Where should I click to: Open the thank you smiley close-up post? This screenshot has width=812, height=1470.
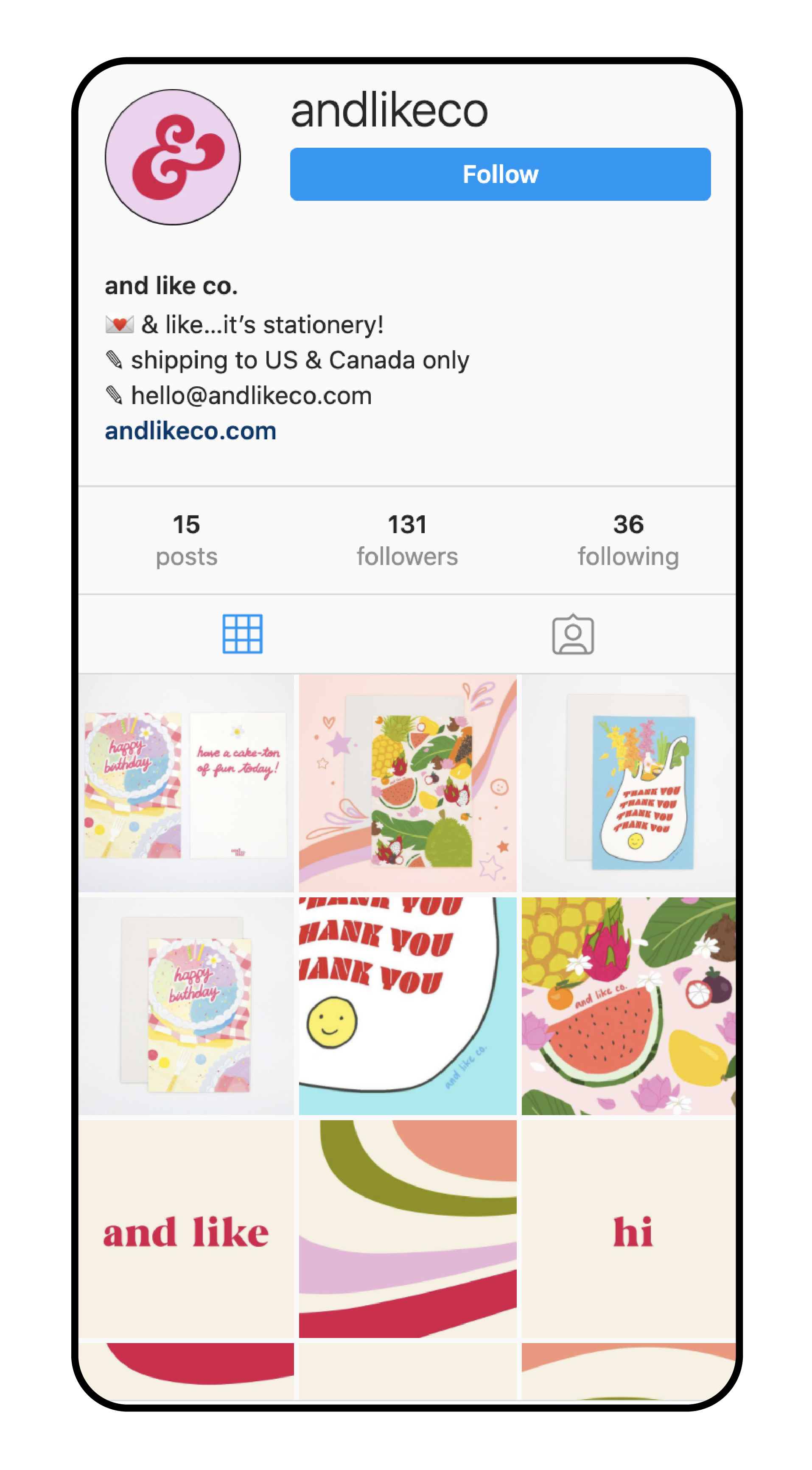click(407, 1006)
